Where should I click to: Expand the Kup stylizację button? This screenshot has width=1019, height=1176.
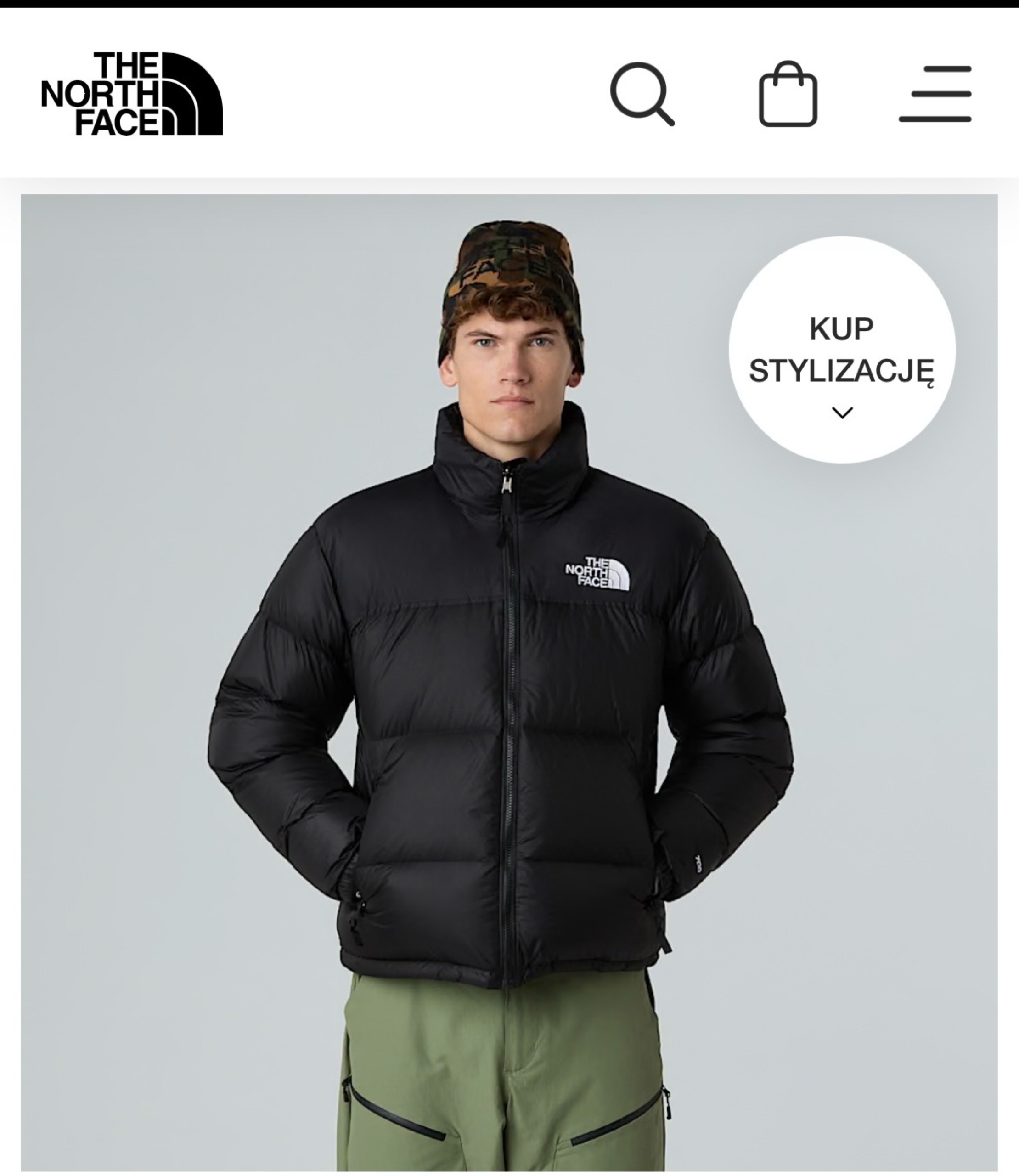pyautogui.click(x=842, y=349)
